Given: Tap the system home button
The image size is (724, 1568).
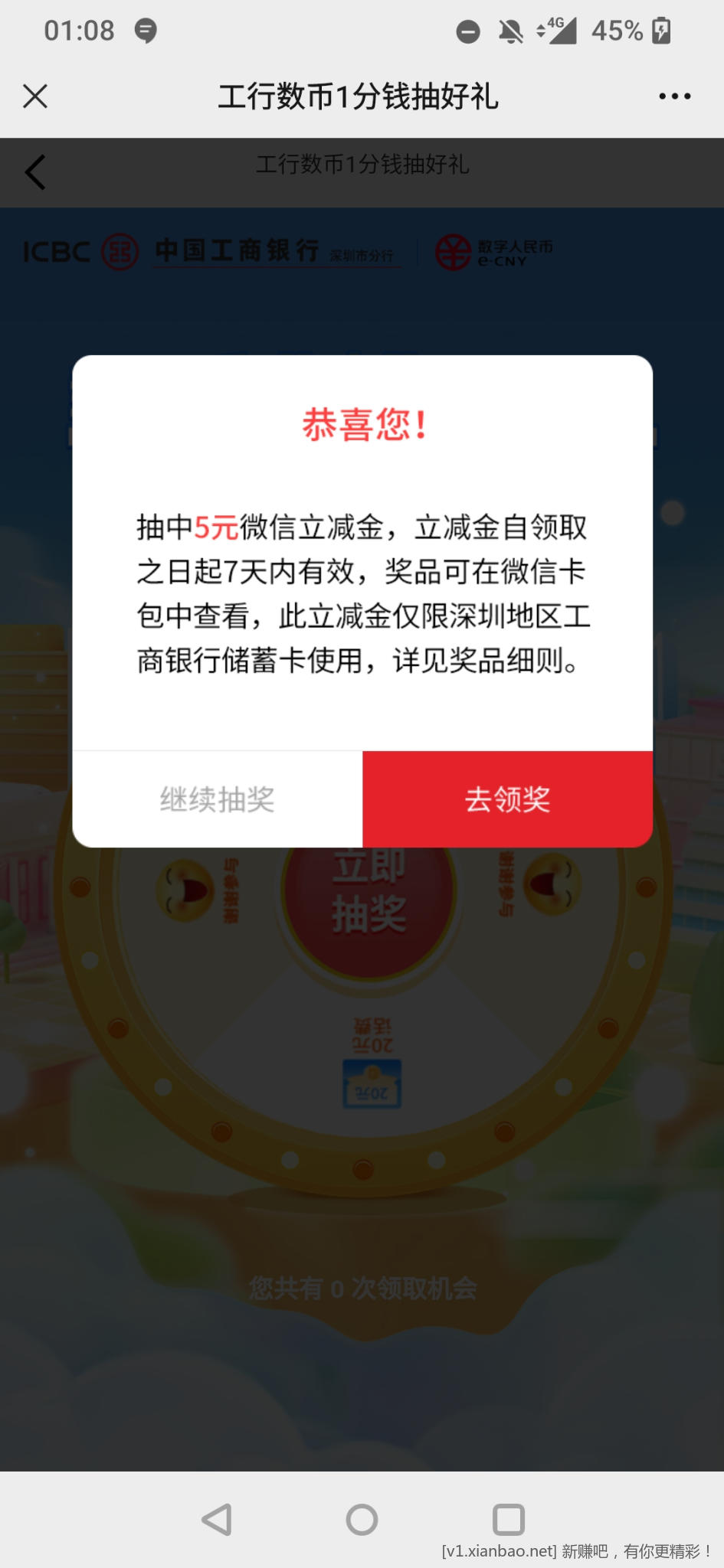Looking at the screenshot, I should tap(362, 1519).
